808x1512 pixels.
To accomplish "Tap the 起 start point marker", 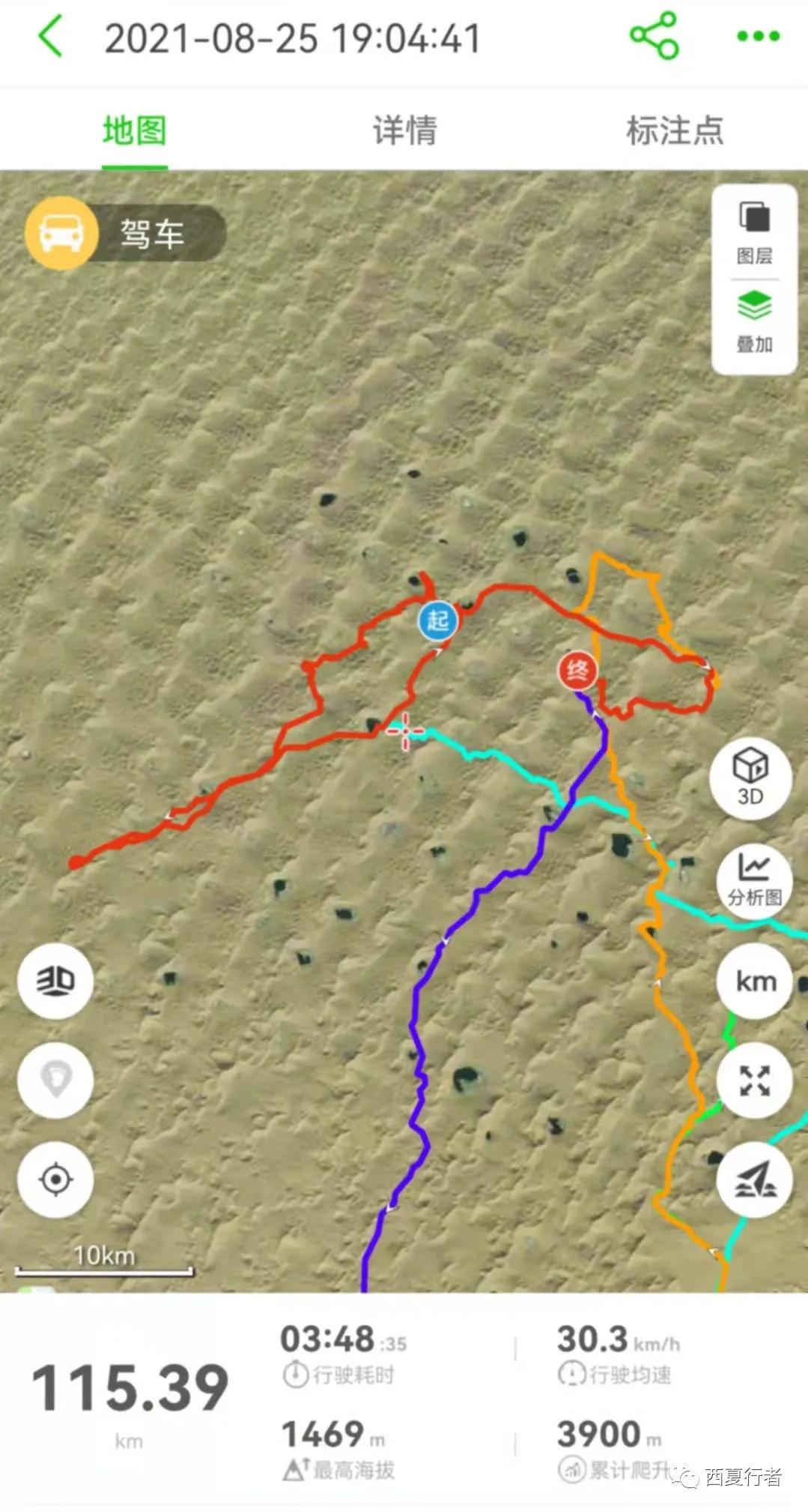I will tap(438, 620).
